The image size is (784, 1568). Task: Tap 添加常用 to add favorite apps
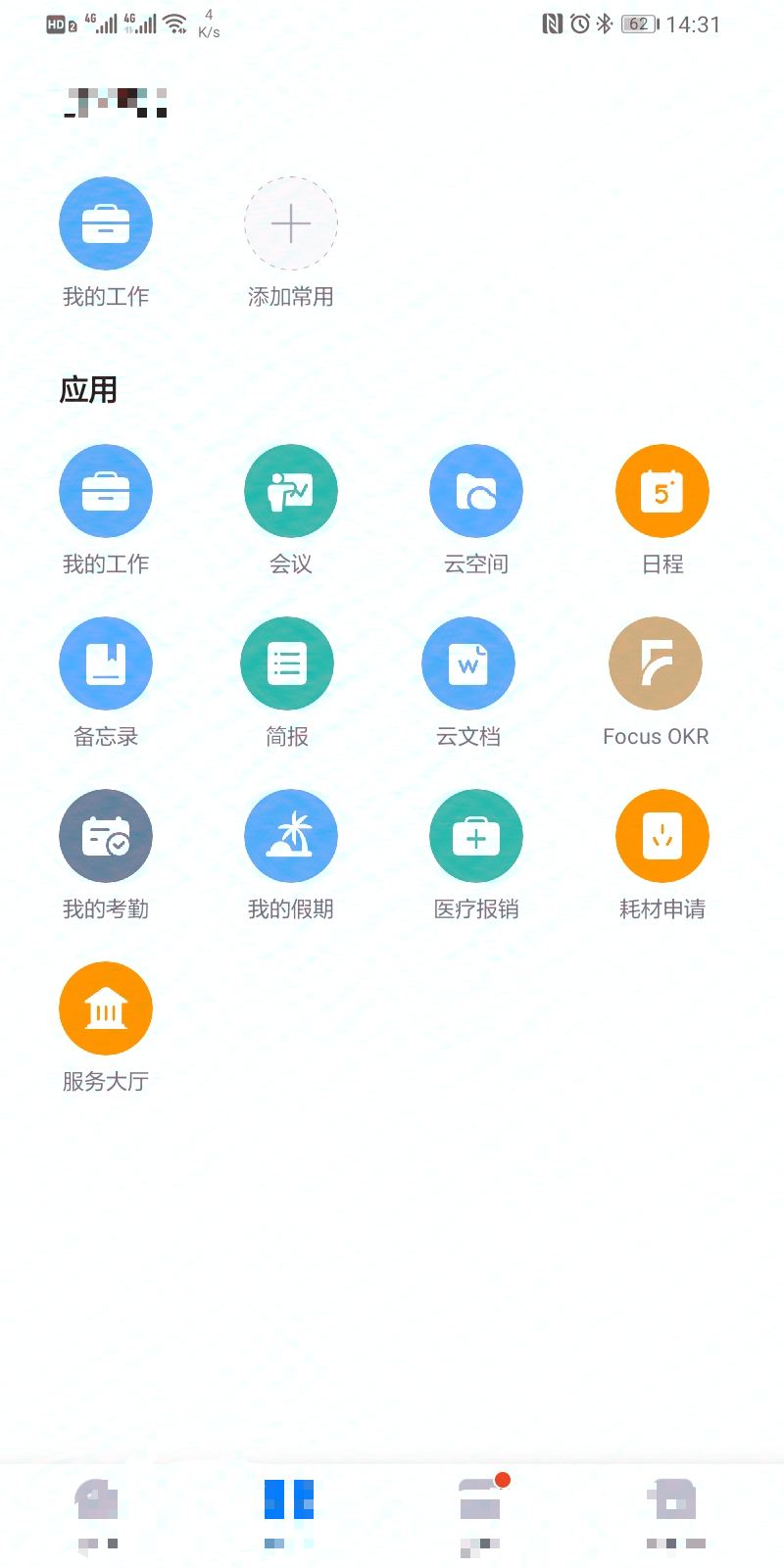[x=290, y=223]
